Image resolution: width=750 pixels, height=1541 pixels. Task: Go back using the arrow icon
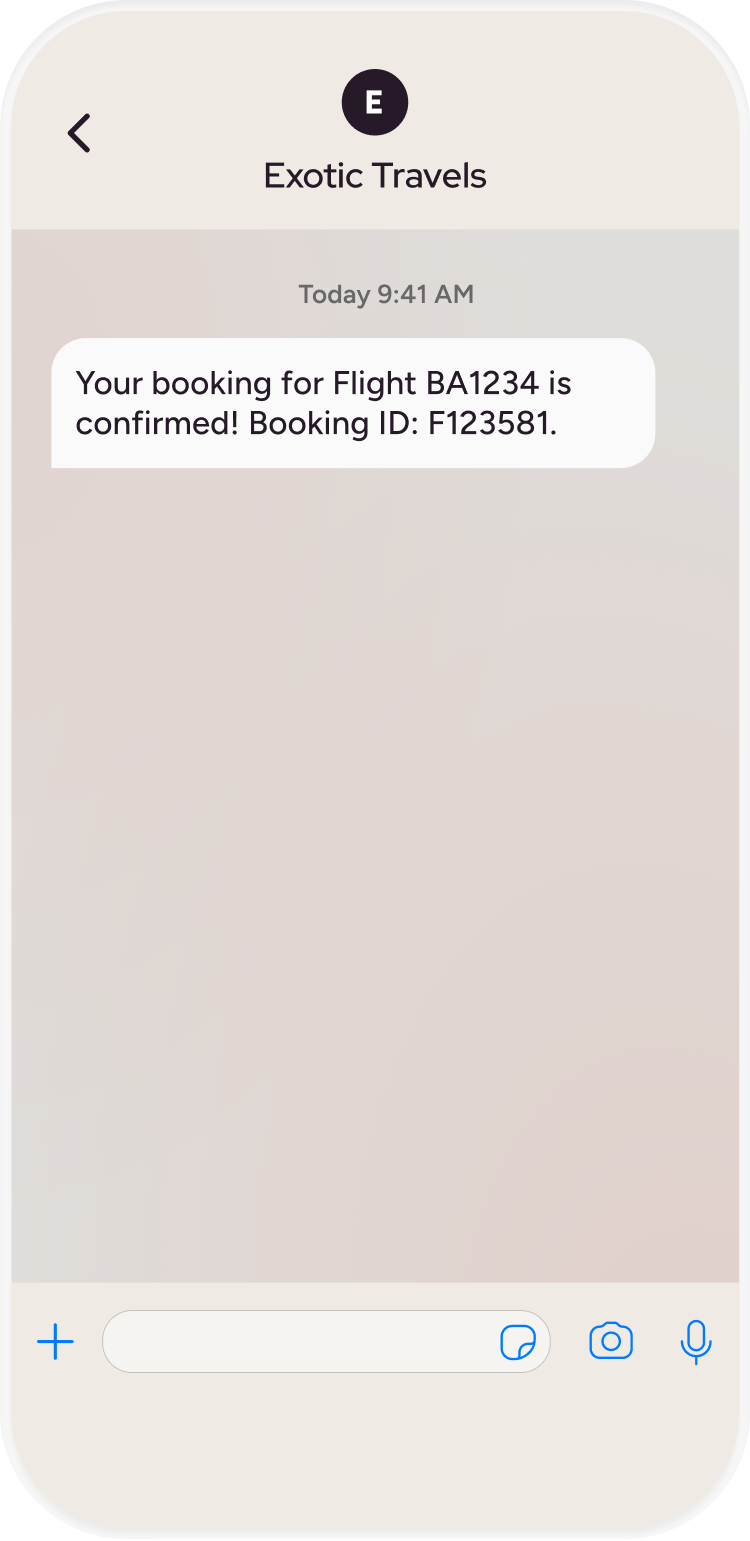pos(79,133)
